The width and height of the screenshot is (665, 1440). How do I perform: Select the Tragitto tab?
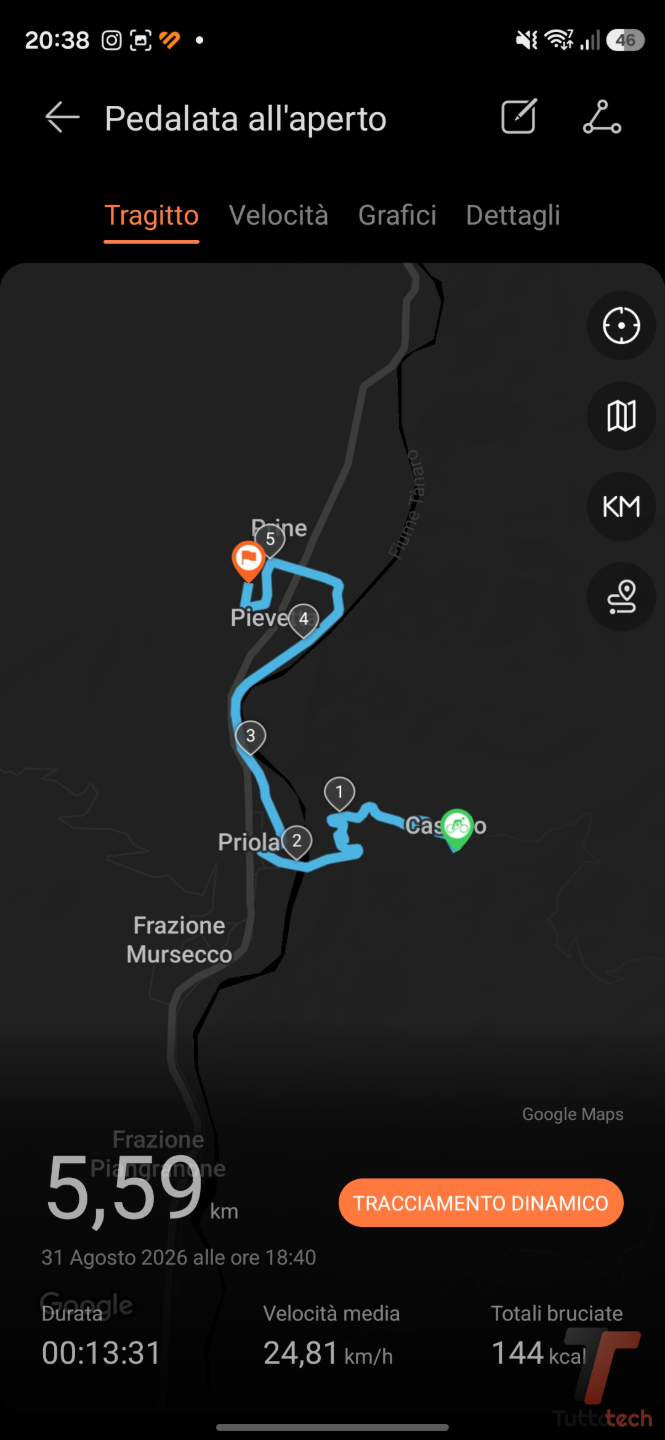point(152,215)
